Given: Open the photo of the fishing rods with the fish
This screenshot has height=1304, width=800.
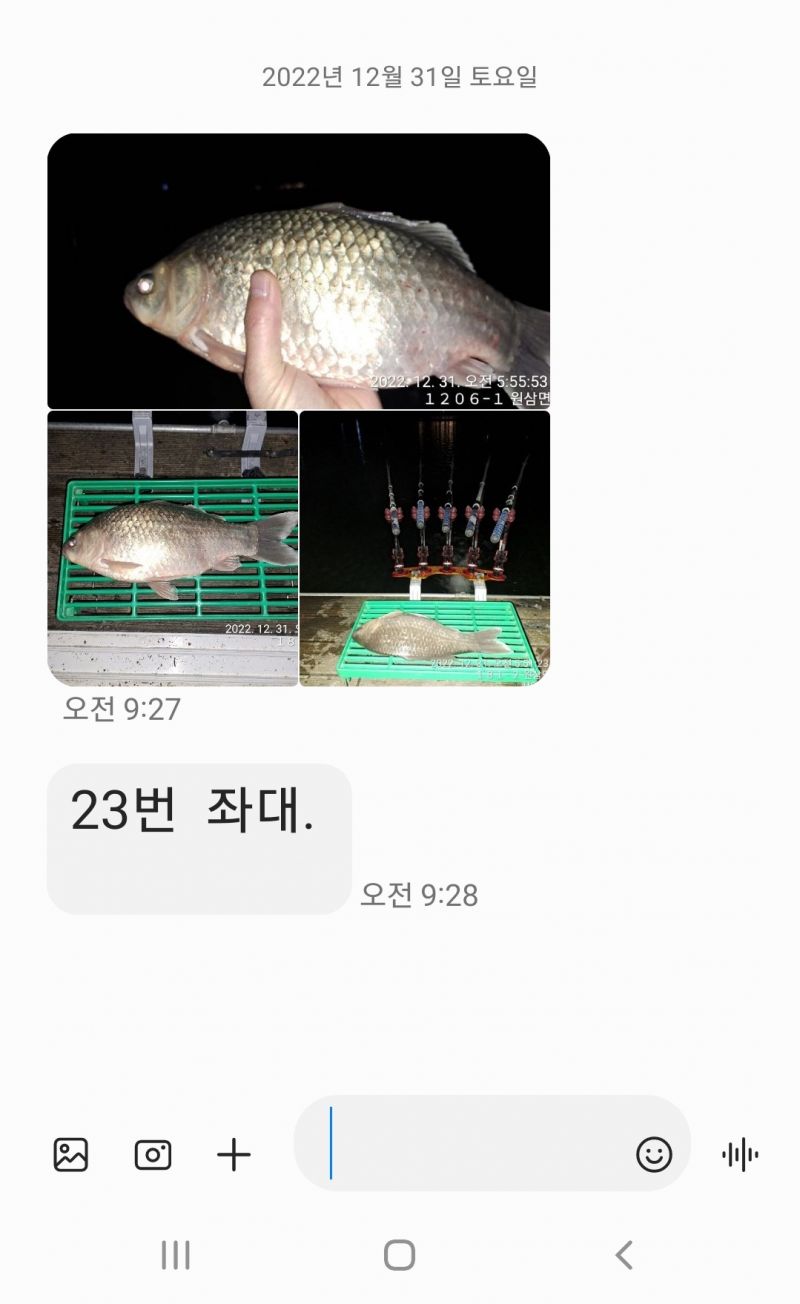Looking at the screenshot, I should point(425,548).
